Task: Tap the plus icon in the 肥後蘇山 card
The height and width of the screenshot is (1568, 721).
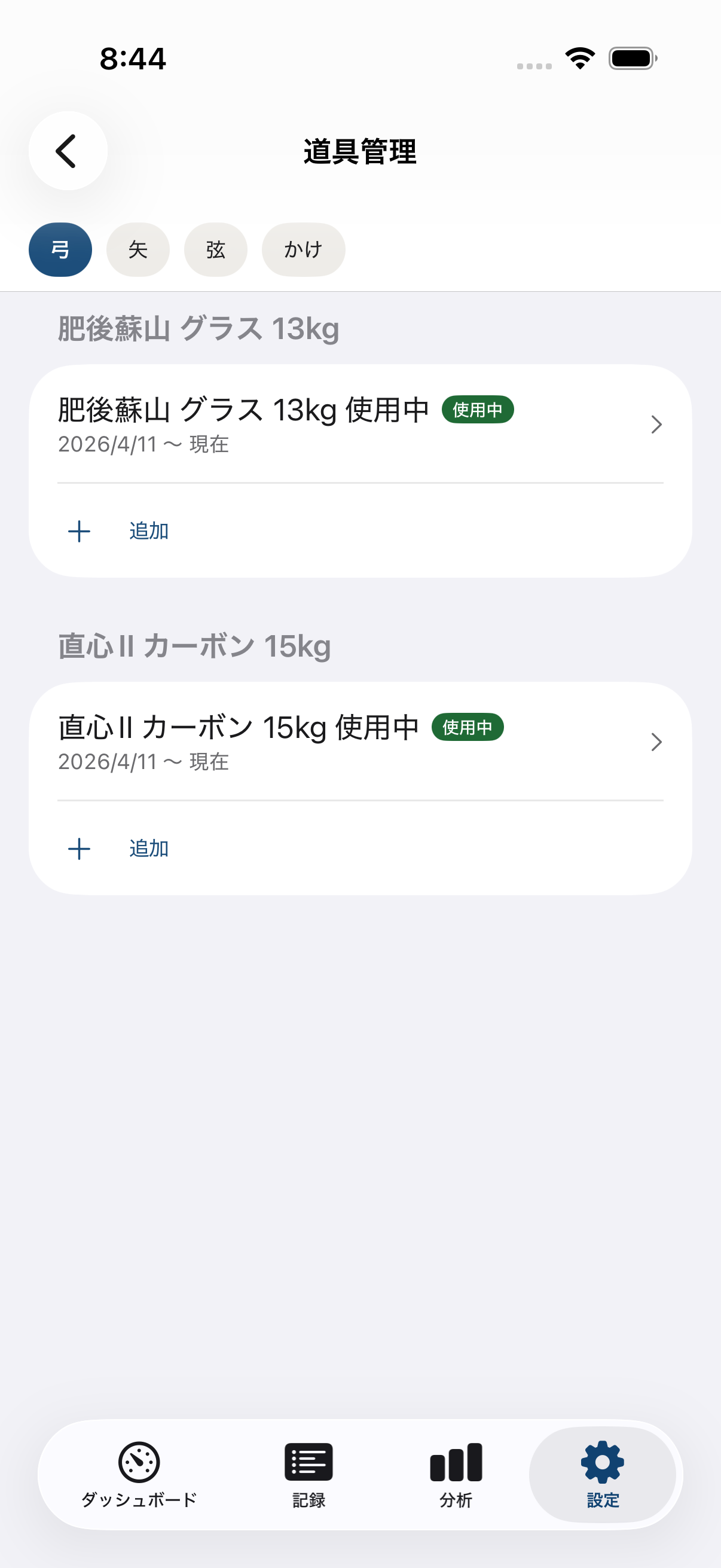Action: tap(80, 531)
